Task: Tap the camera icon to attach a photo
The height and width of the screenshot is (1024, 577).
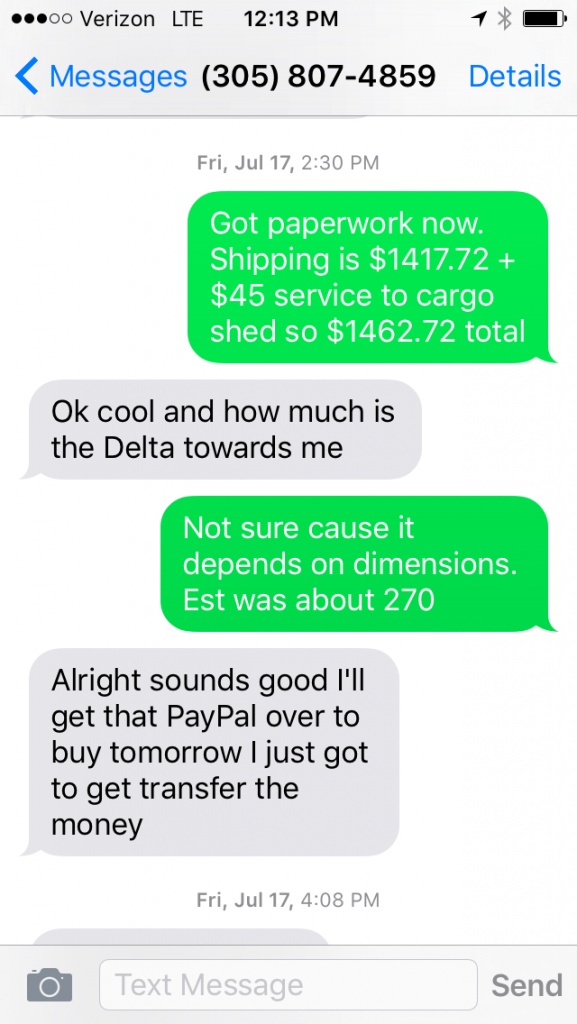Action: point(50,984)
